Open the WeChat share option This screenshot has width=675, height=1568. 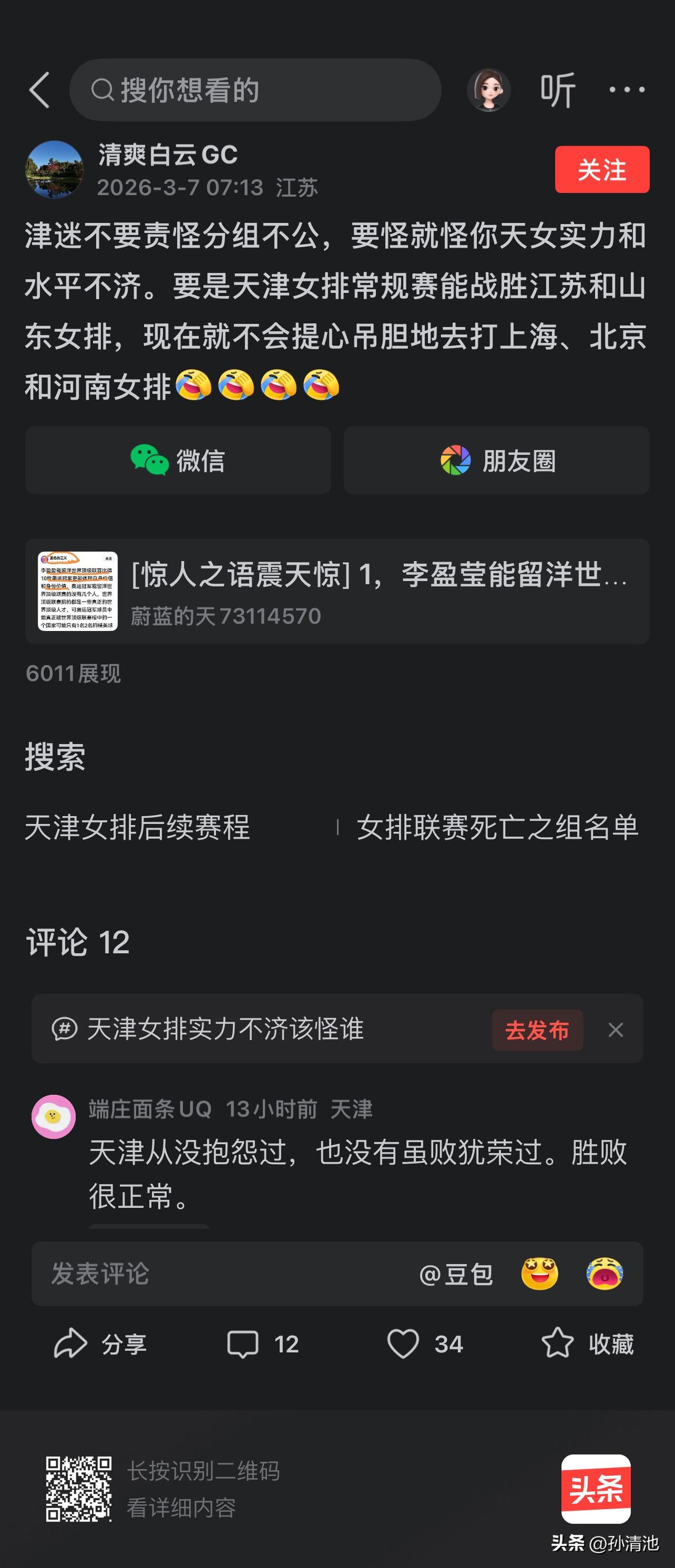click(177, 461)
